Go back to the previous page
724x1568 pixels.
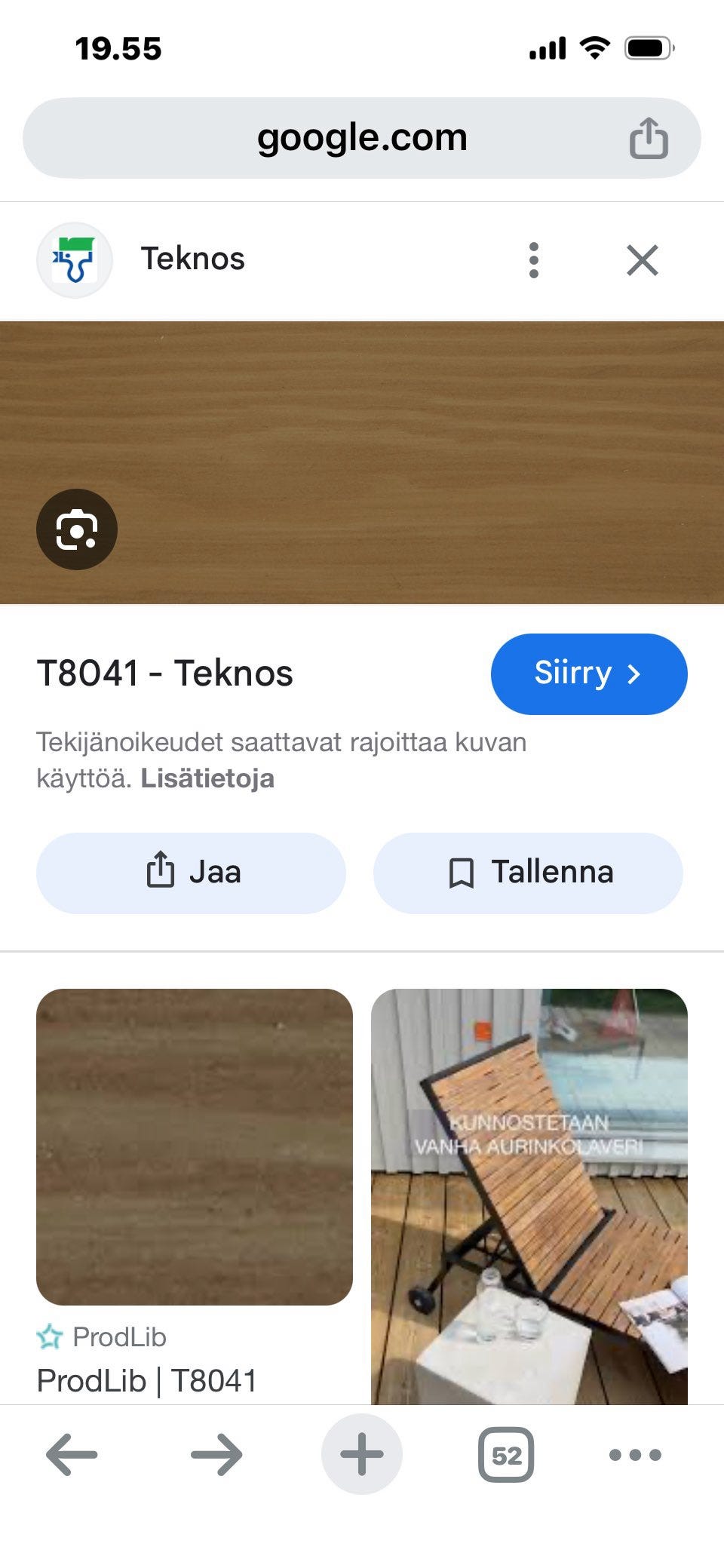72,1454
